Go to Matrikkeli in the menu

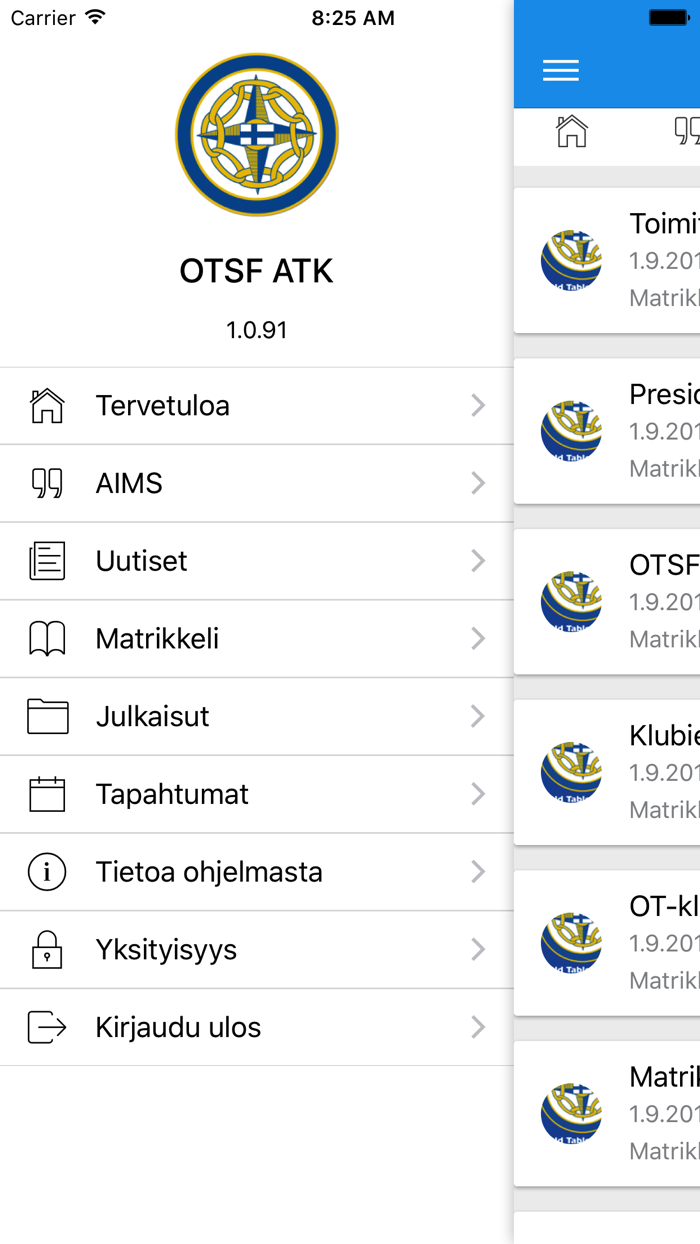pos(256,639)
